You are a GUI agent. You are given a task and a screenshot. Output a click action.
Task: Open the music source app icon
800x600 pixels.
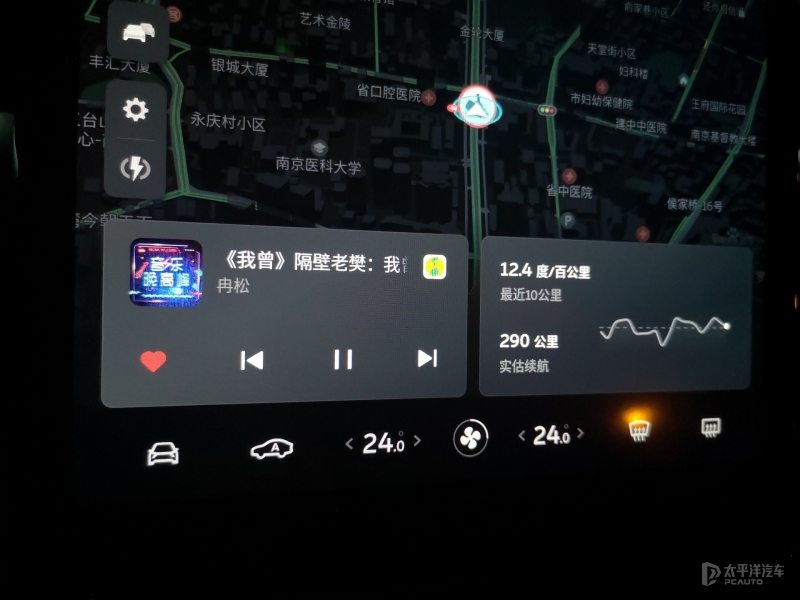[434, 266]
